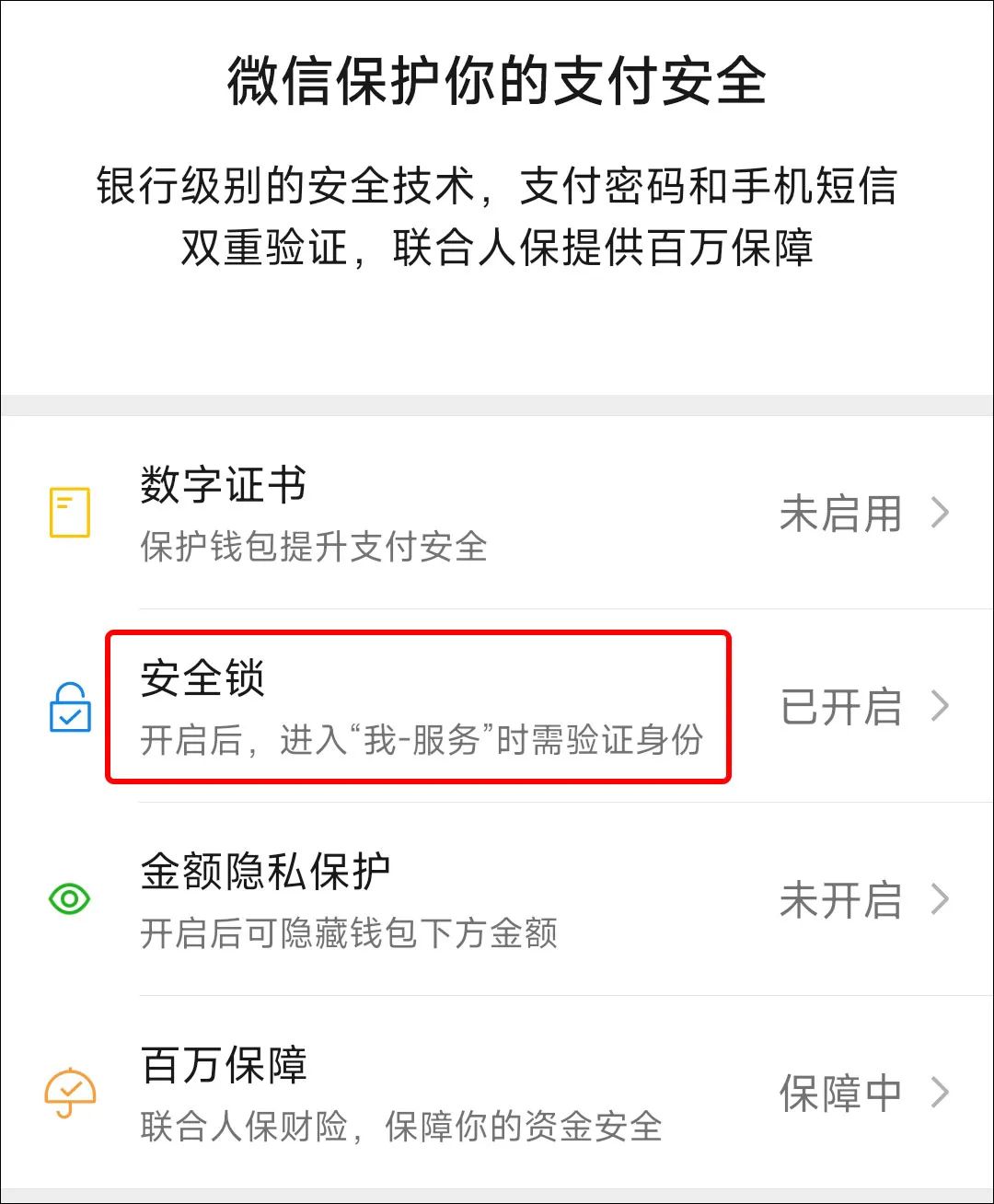Enable 数字证书 by tapping 未启用

coord(842,514)
